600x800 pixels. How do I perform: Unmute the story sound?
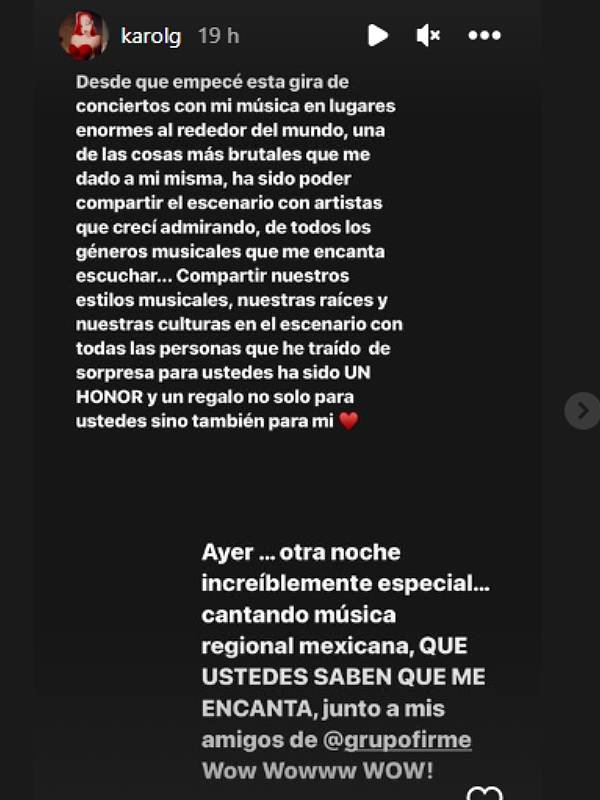pos(428,36)
